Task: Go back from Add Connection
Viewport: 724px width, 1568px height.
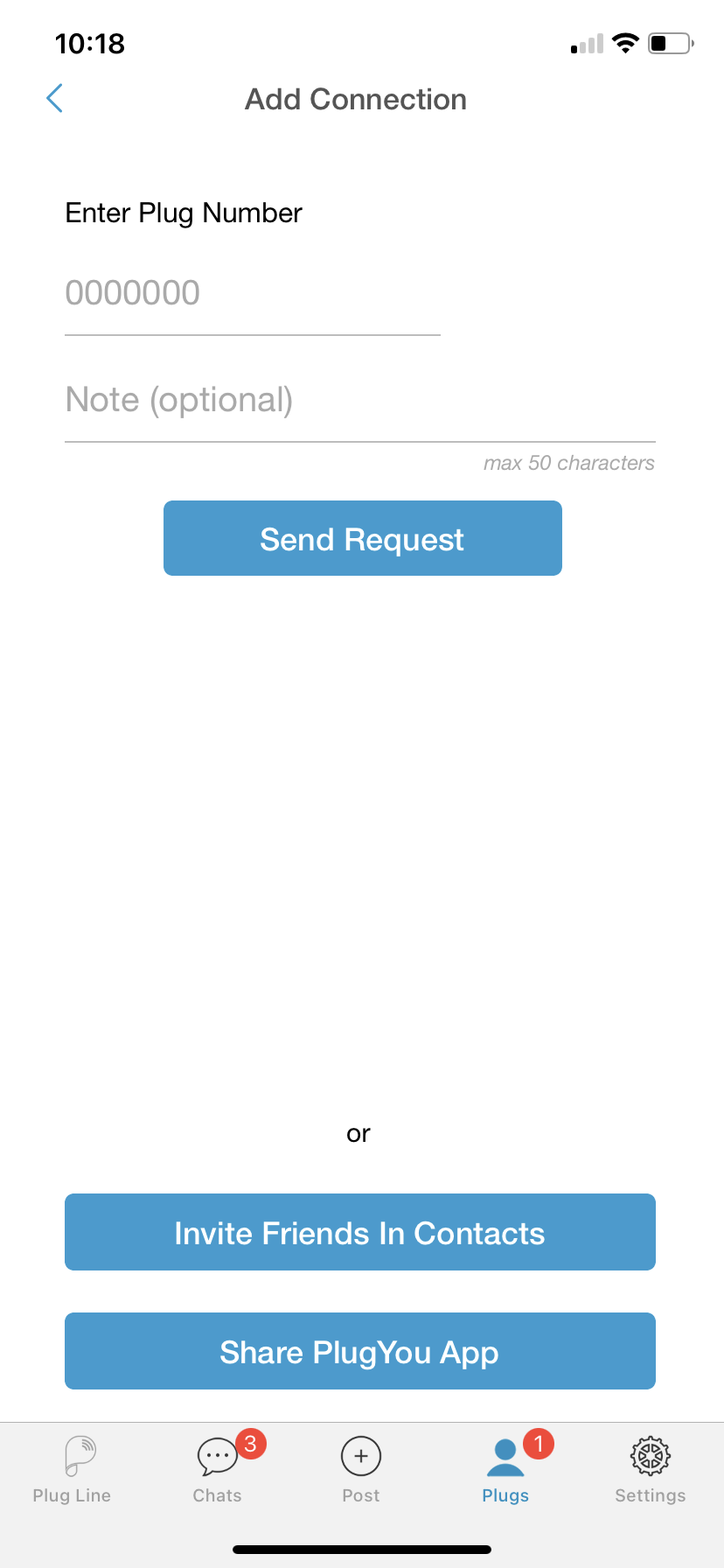Action: coord(54,99)
